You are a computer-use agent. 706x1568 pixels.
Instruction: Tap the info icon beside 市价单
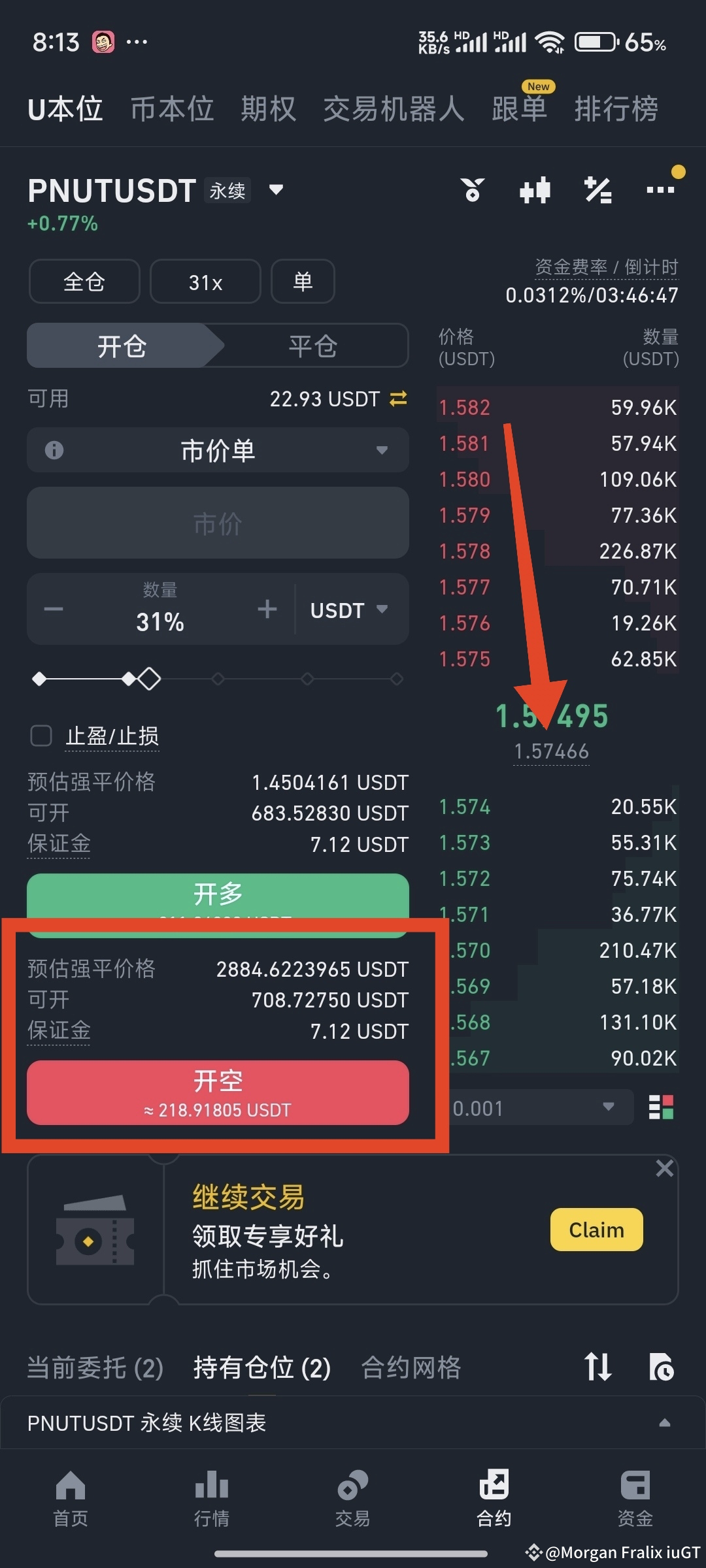[x=55, y=450]
